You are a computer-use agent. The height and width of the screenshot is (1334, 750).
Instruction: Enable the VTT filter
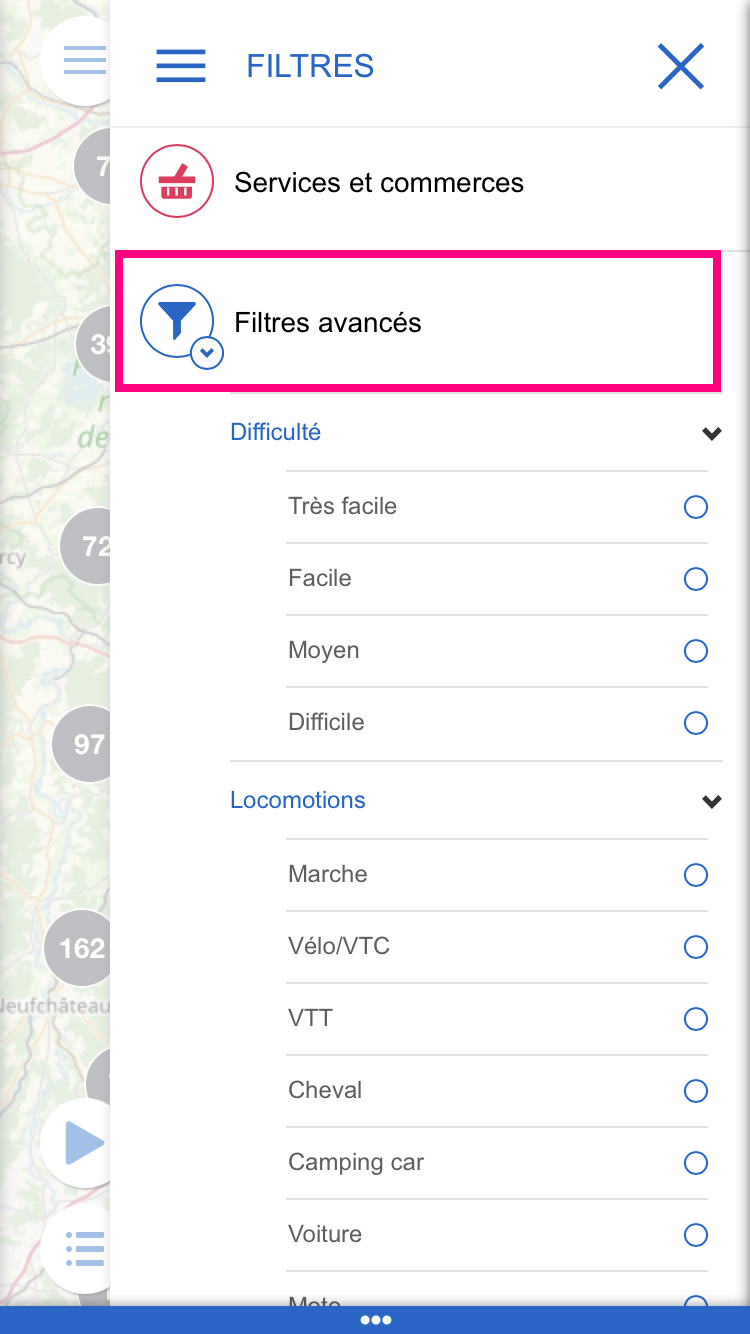(695, 1019)
